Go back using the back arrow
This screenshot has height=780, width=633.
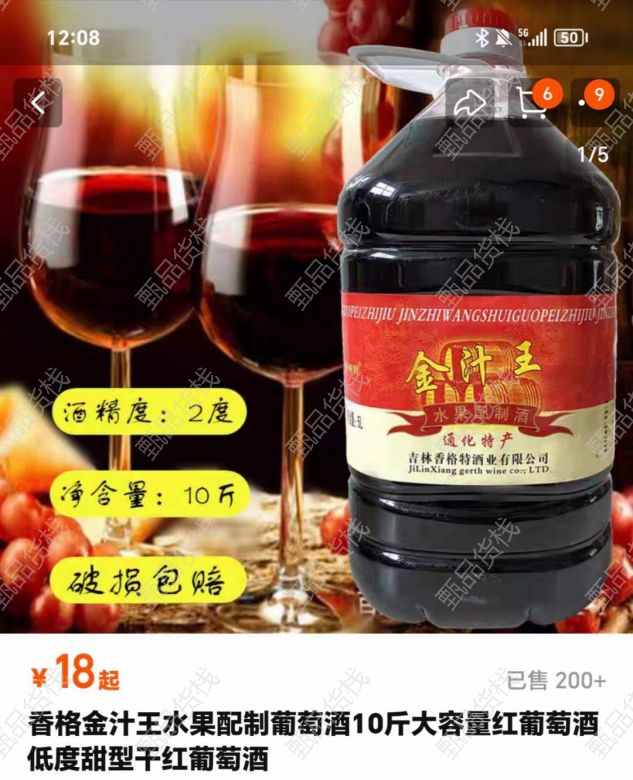tap(38, 104)
